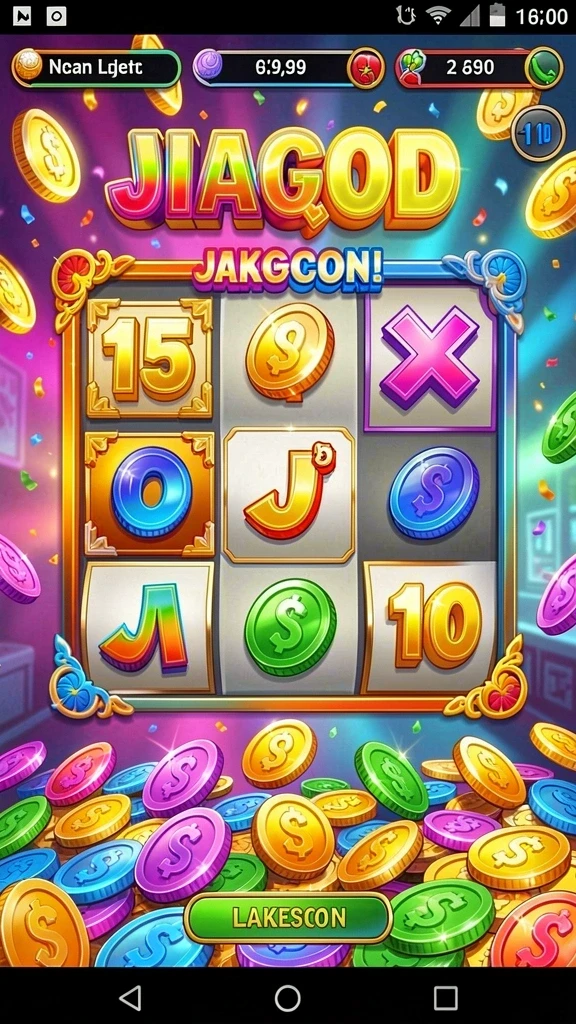Tap the green LAKESCON button

click(288, 918)
